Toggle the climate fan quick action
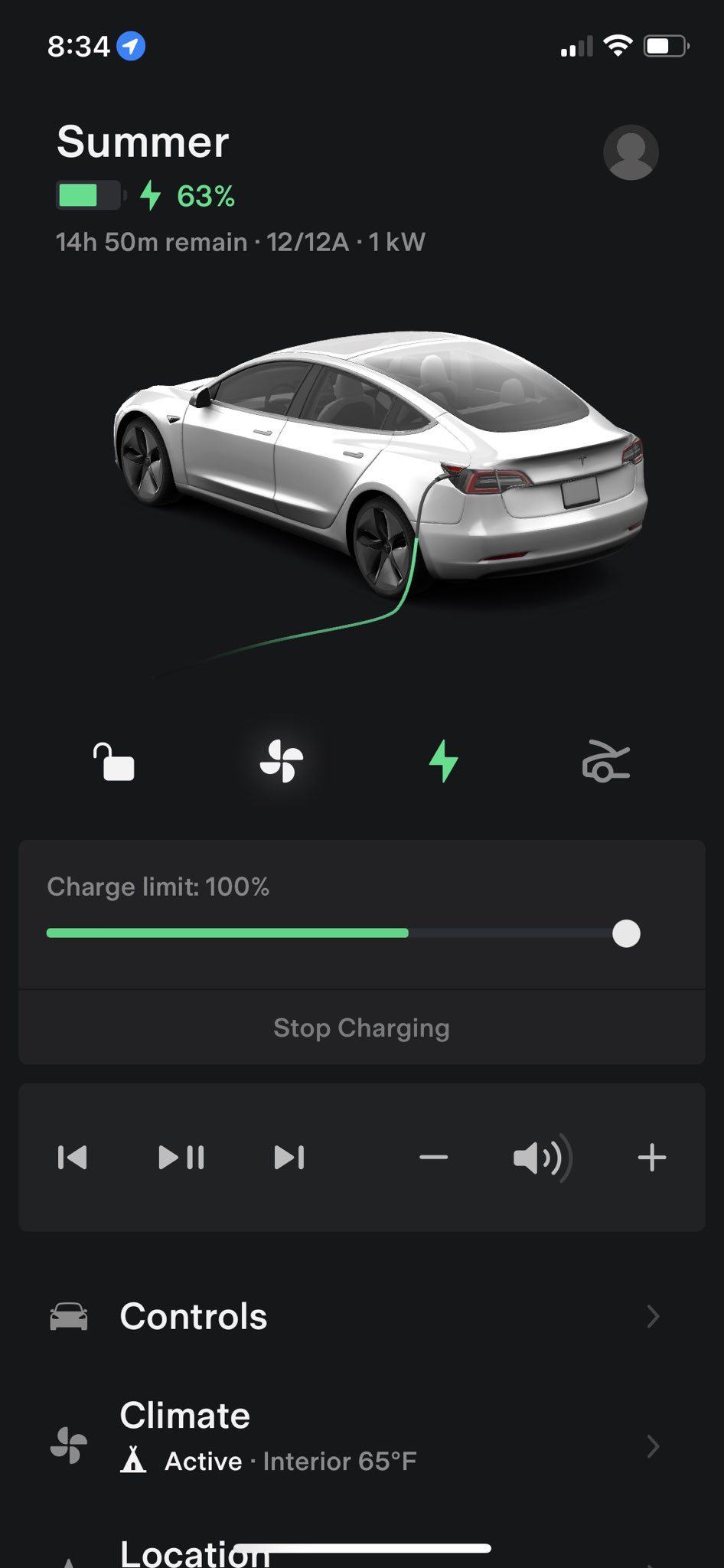Viewport: 724px width, 1568px height. pyautogui.click(x=282, y=761)
